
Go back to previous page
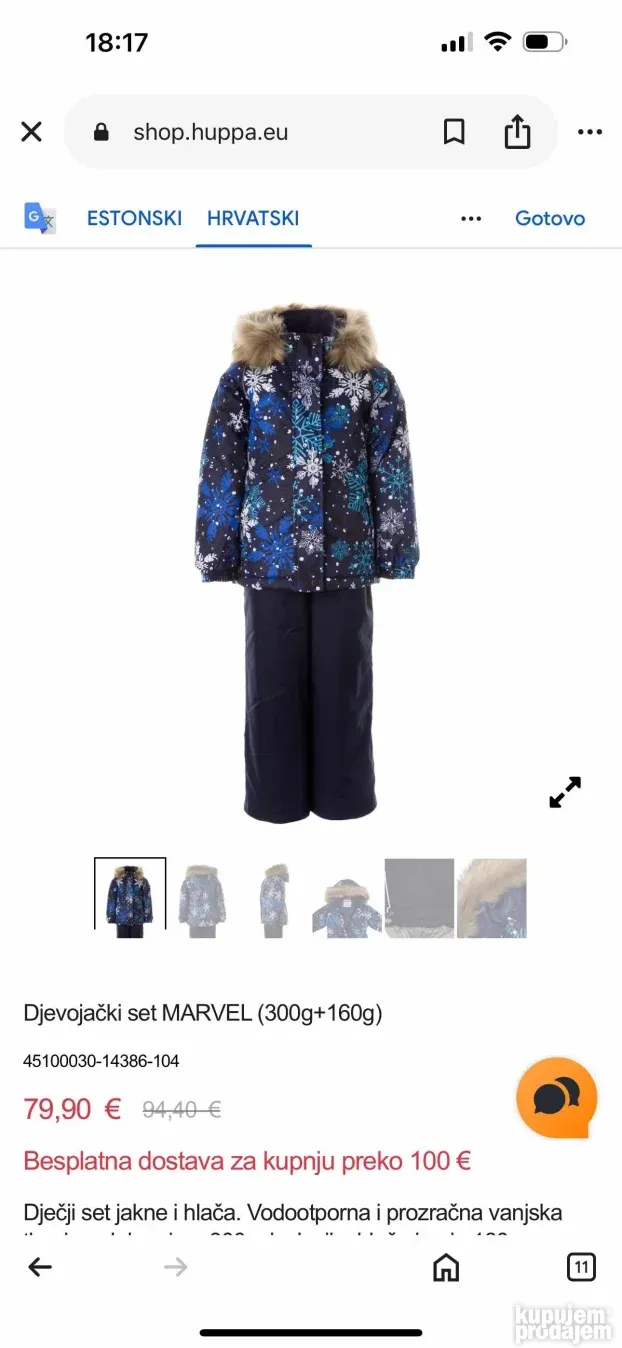(x=40, y=1268)
